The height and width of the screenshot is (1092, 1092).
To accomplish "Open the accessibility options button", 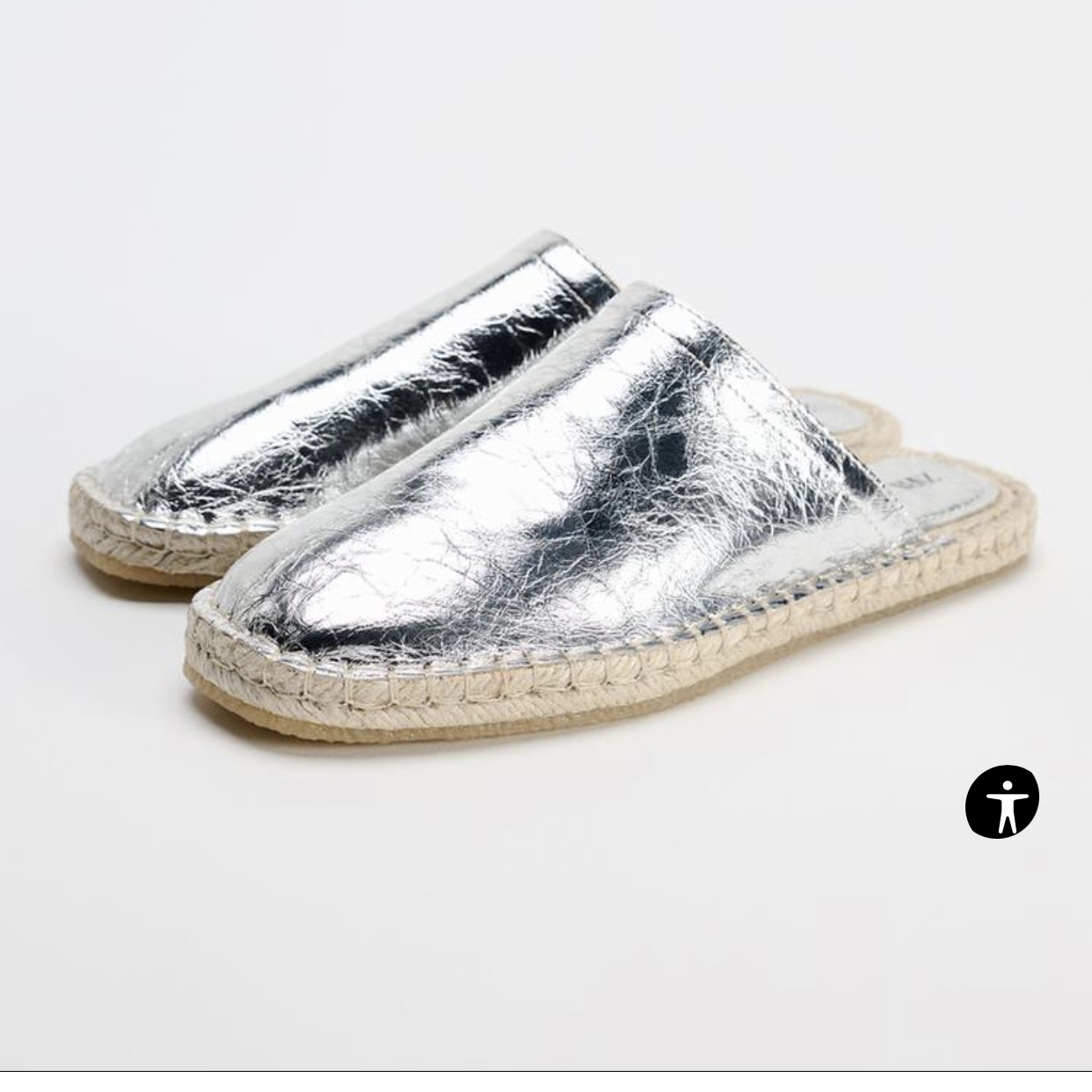I will 1002,801.
